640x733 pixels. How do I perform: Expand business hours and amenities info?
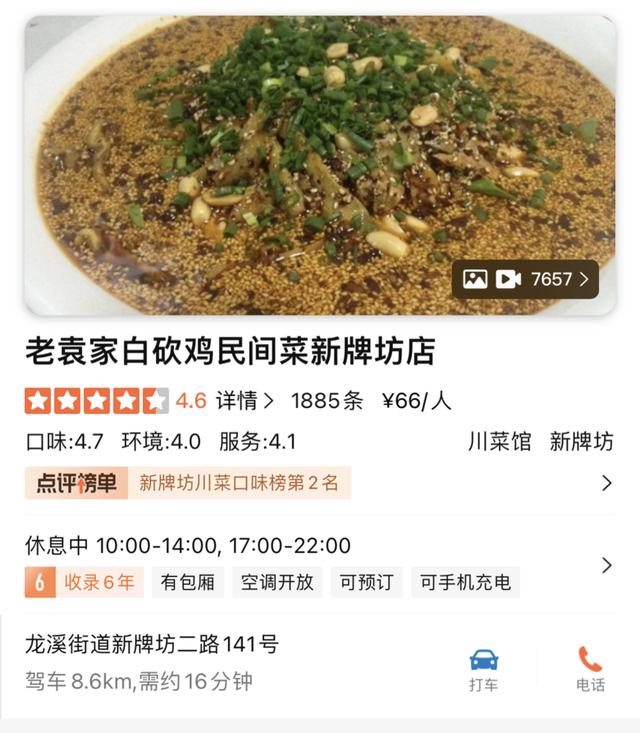[606, 565]
